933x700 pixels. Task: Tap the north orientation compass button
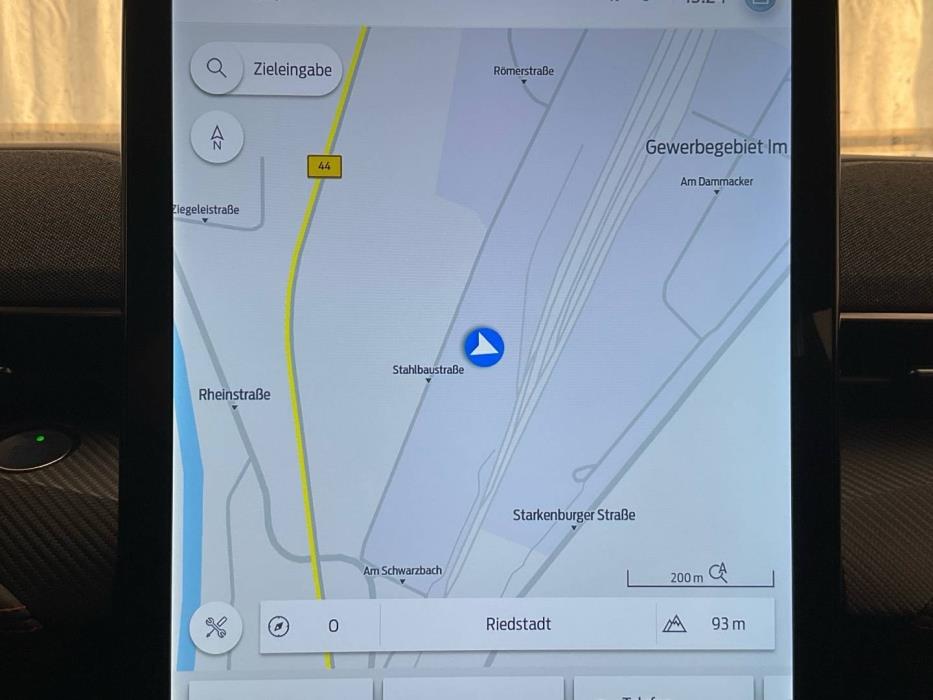217,138
